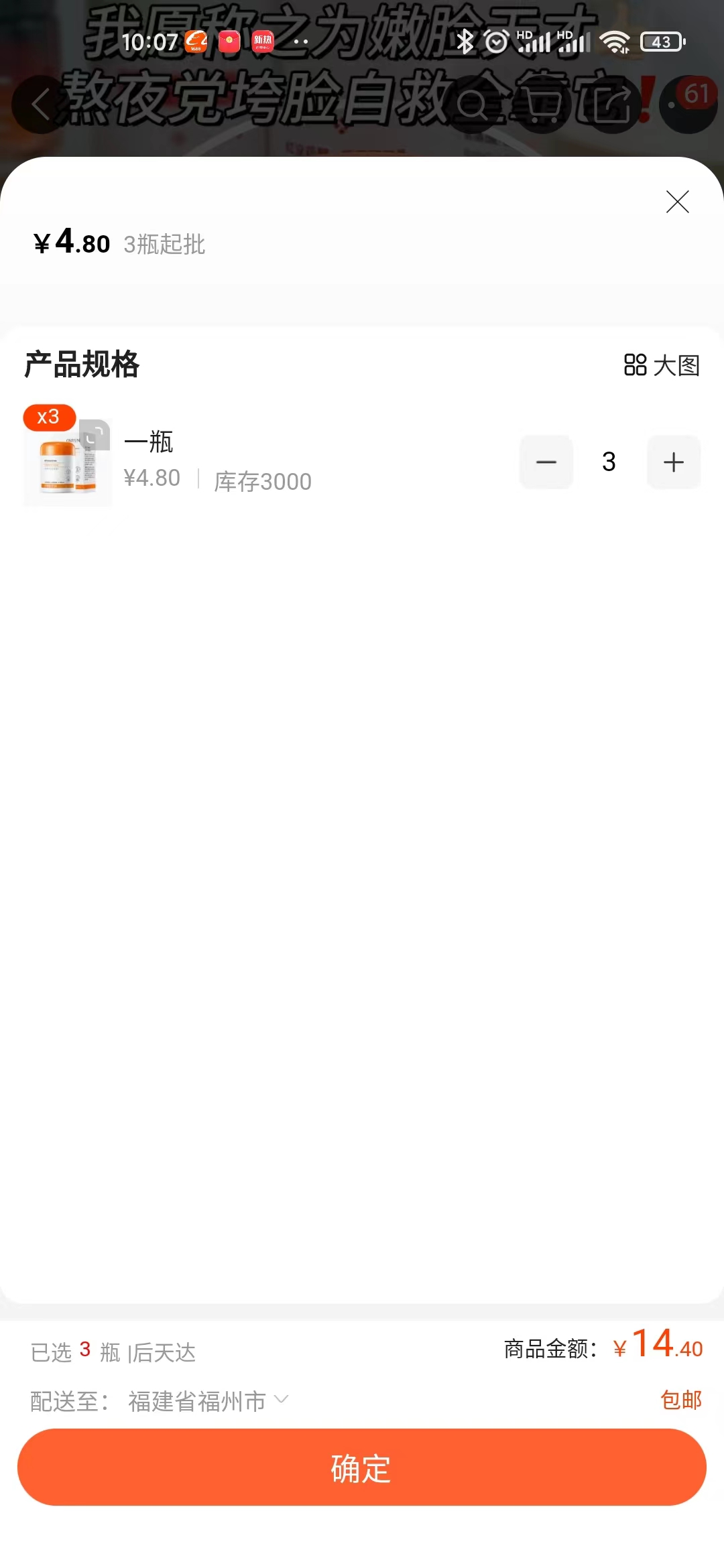Change delivery address 福建省福州市

tap(208, 1401)
